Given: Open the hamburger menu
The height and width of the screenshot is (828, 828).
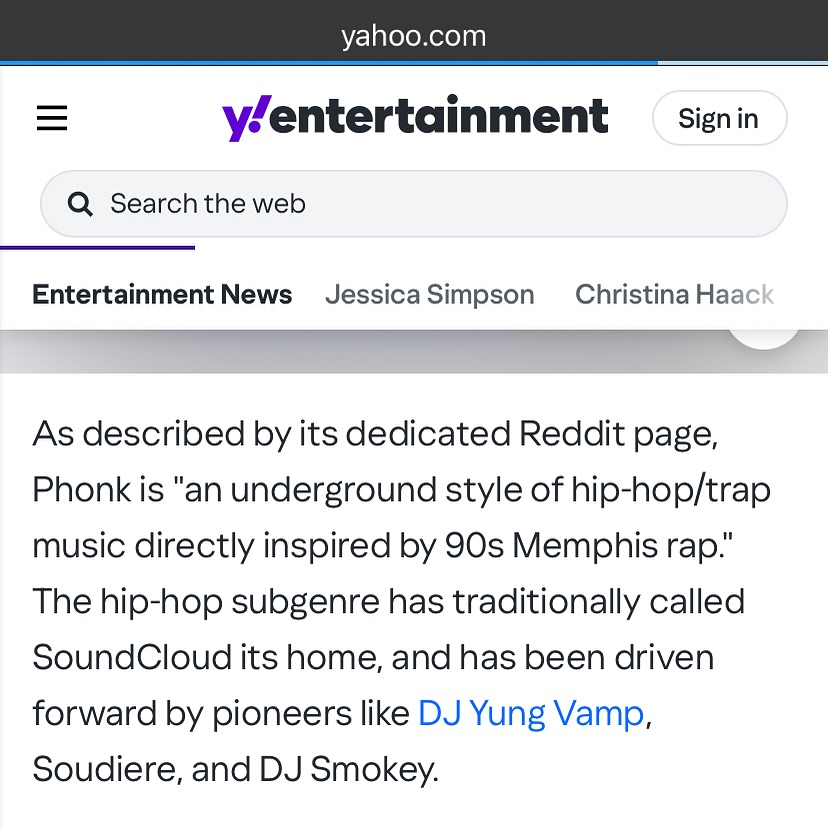Looking at the screenshot, I should click(52, 119).
